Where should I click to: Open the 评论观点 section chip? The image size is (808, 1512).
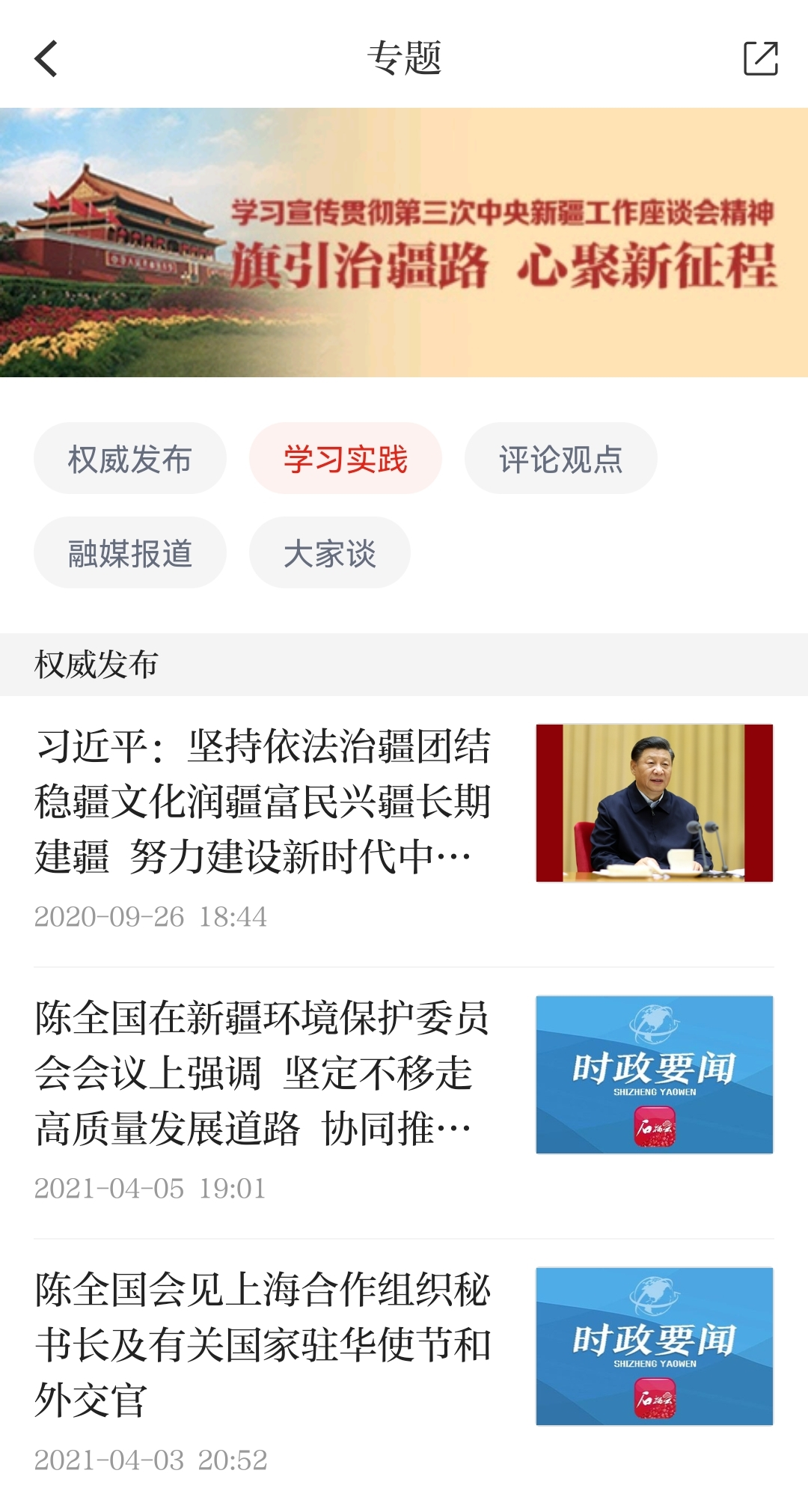(x=560, y=459)
